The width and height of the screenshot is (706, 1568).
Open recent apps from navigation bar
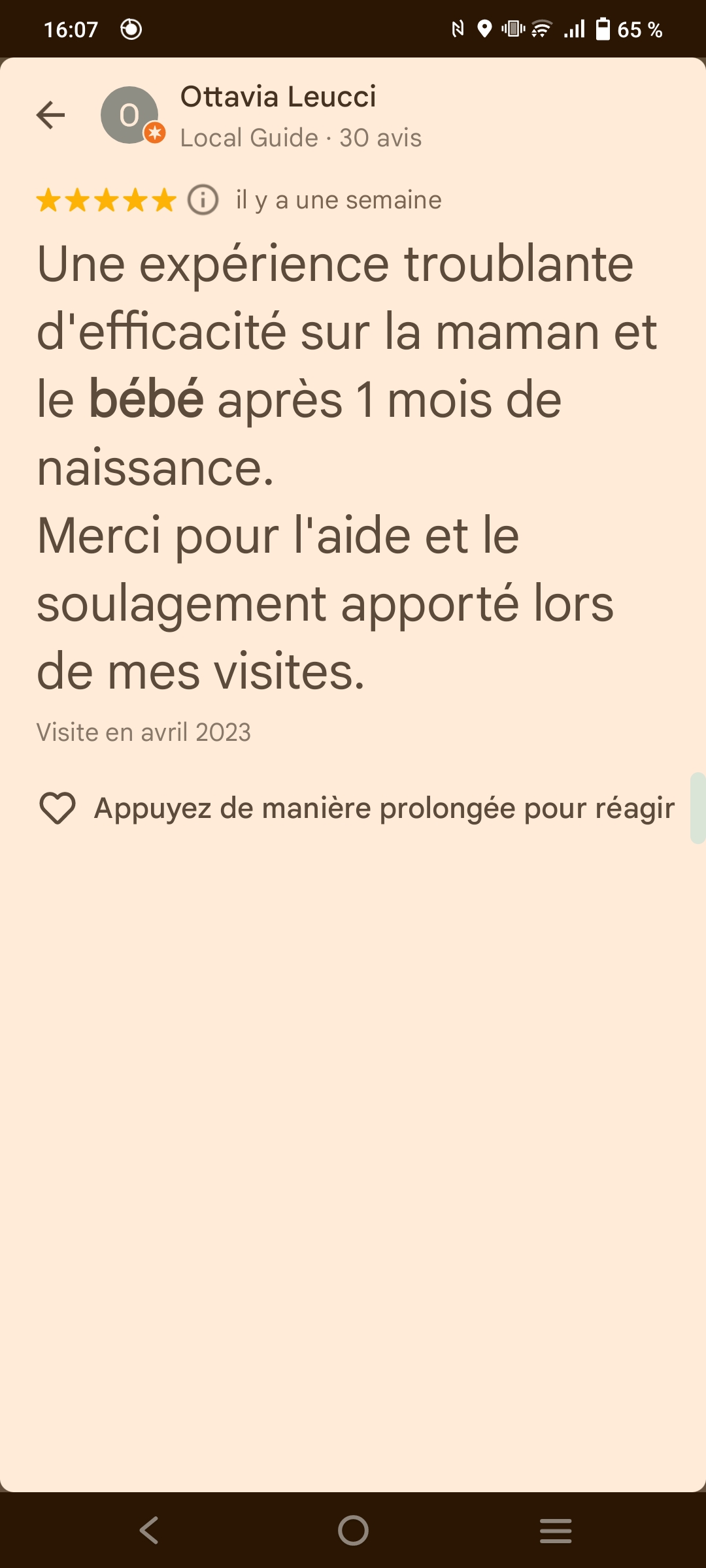click(x=556, y=1530)
